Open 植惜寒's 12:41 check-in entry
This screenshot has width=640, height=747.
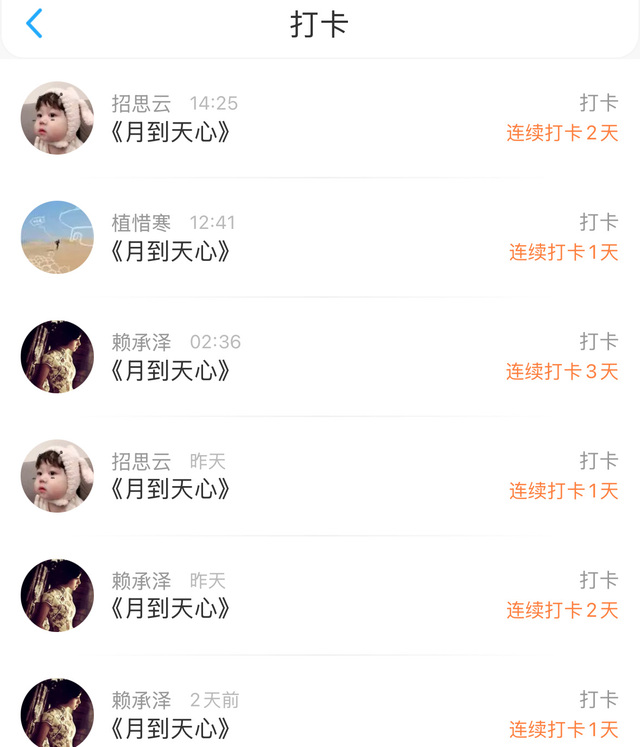pos(320,237)
